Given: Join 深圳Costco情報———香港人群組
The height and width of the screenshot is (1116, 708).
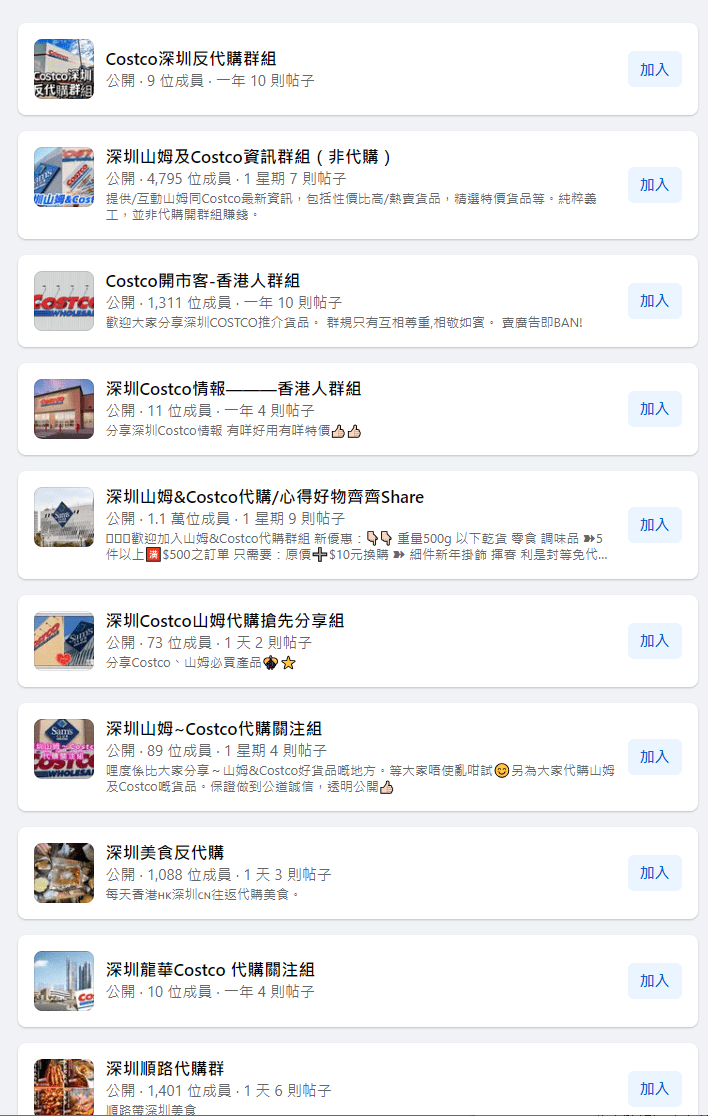Looking at the screenshot, I should (x=654, y=409).
